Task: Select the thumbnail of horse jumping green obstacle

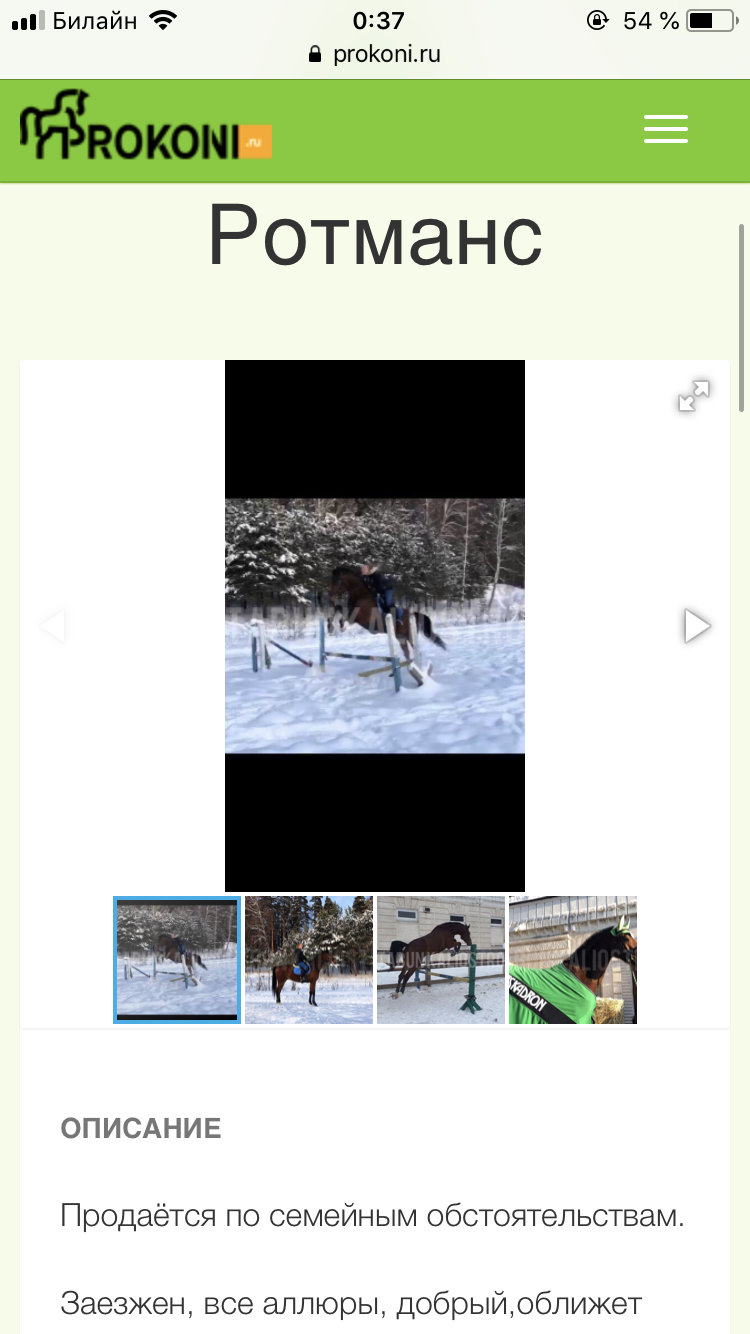Action: (x=441, y=960)
